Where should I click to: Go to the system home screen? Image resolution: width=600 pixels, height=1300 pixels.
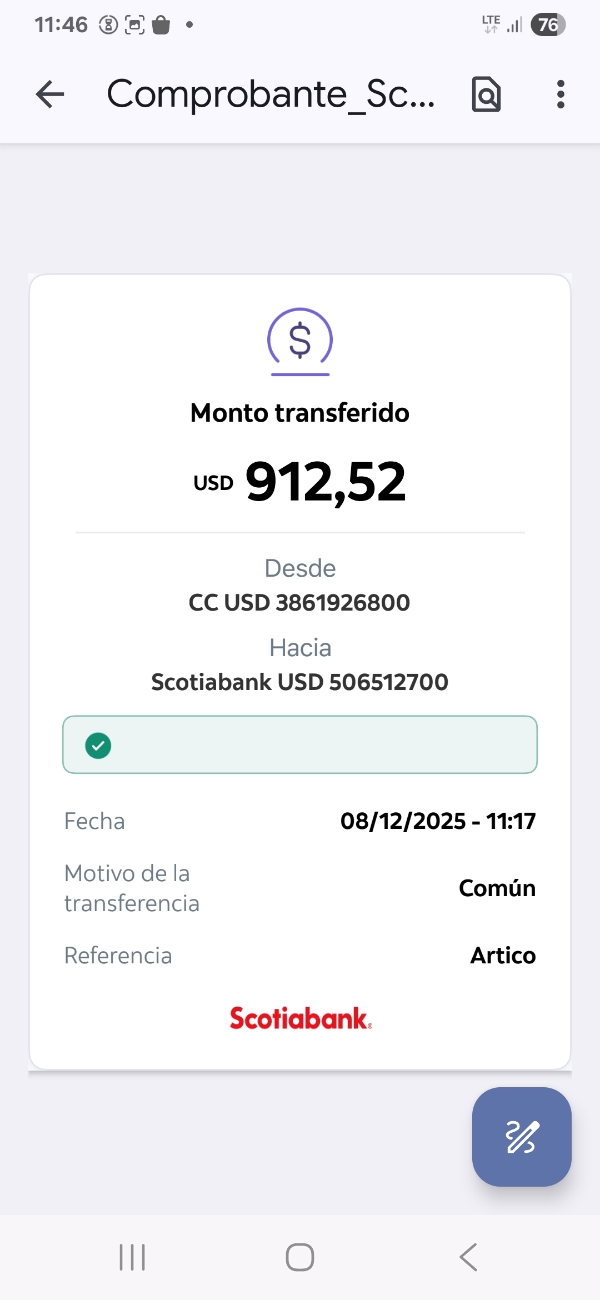click(300, 1257)
